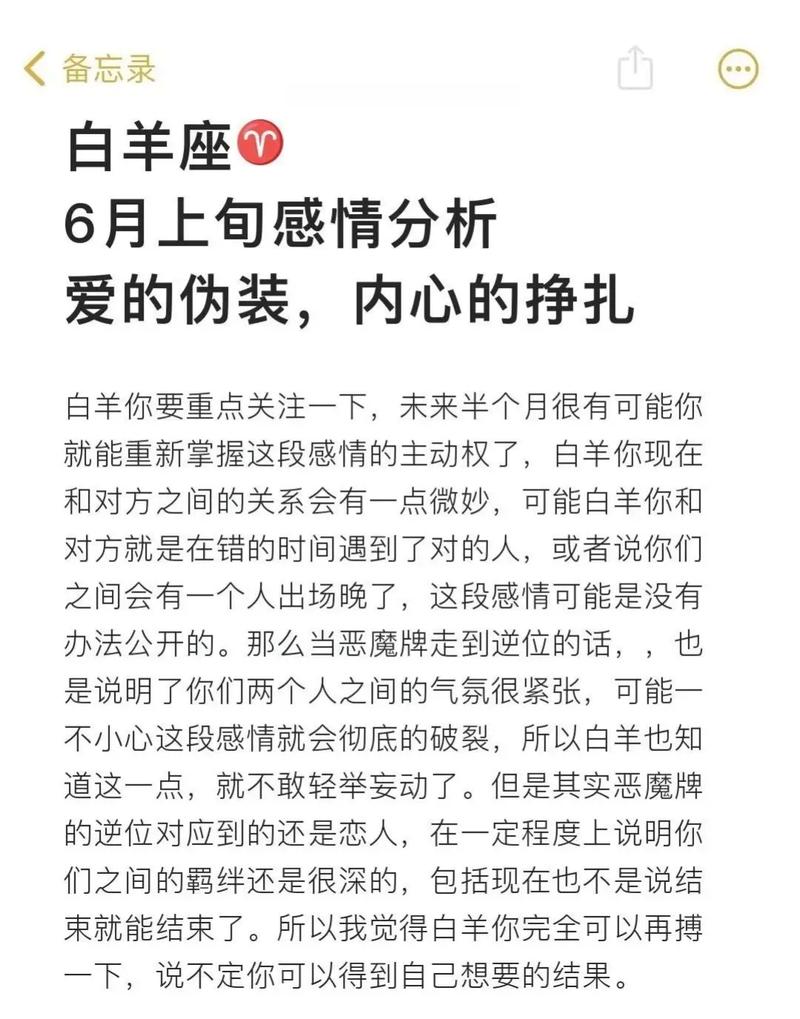Open the more options menu

pos(739,68)
